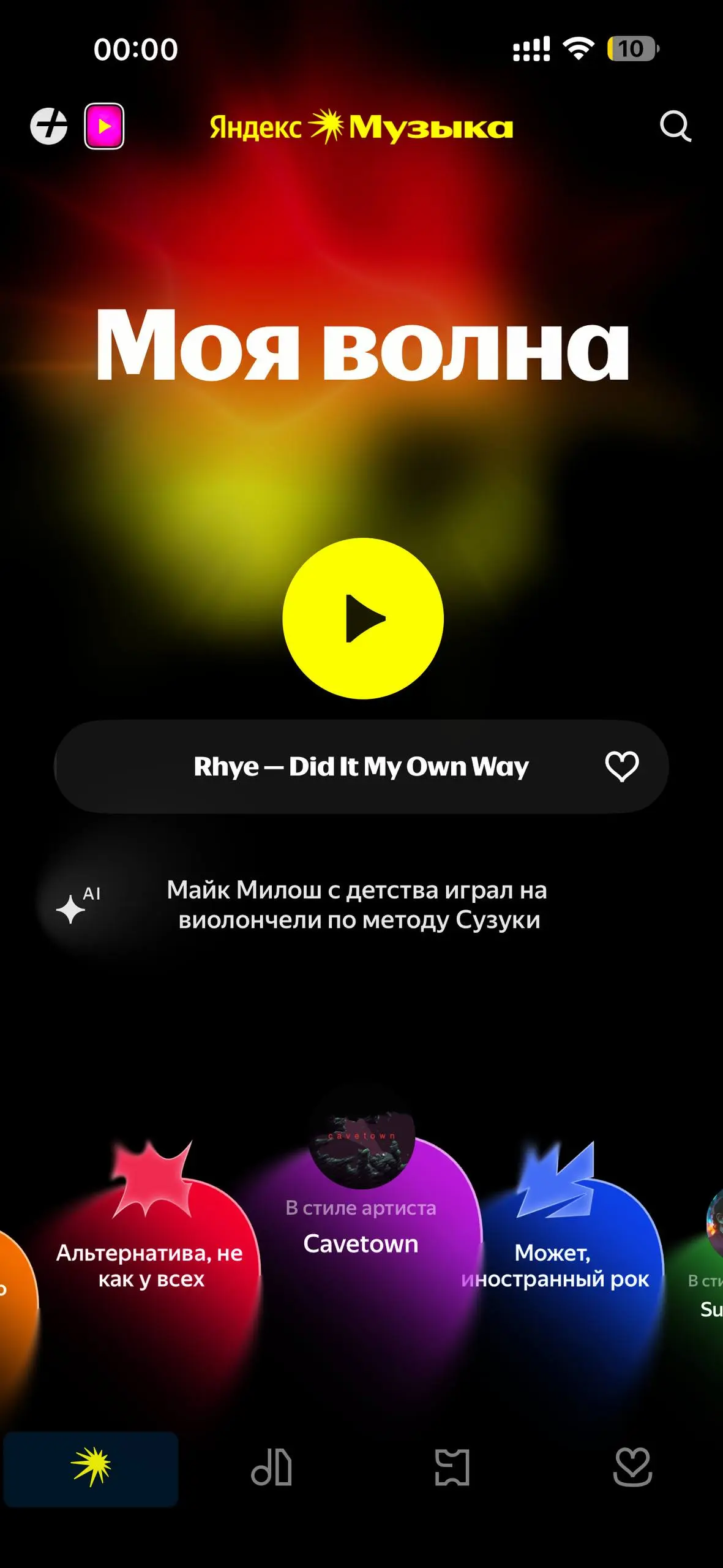Viewport: 723px width, 1568px height.
Task: Switch to the bookmark-shaped tab
Action: point(452,1467)
